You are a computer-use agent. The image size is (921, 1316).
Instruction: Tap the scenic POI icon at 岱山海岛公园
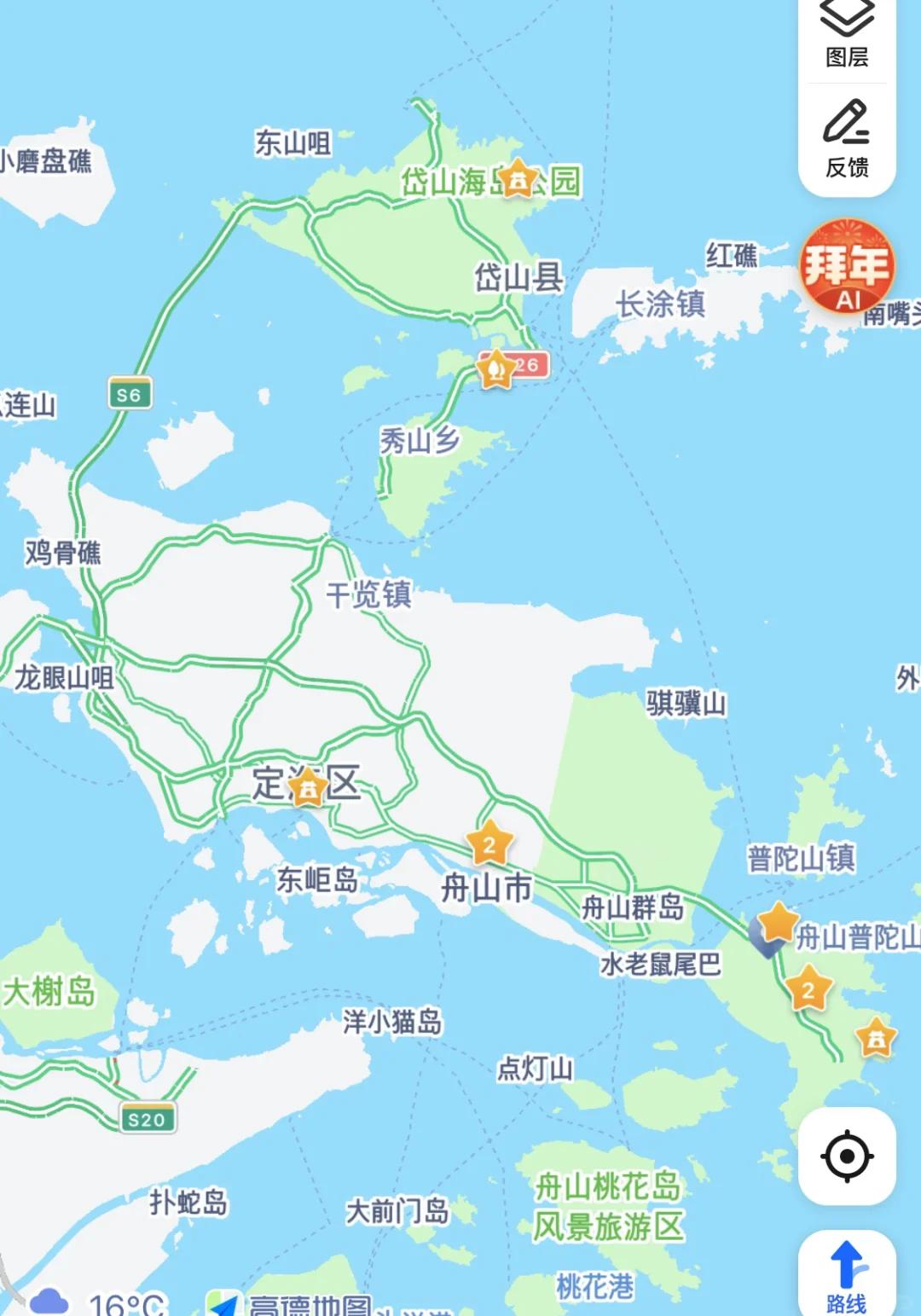click(x=518, y=180)
